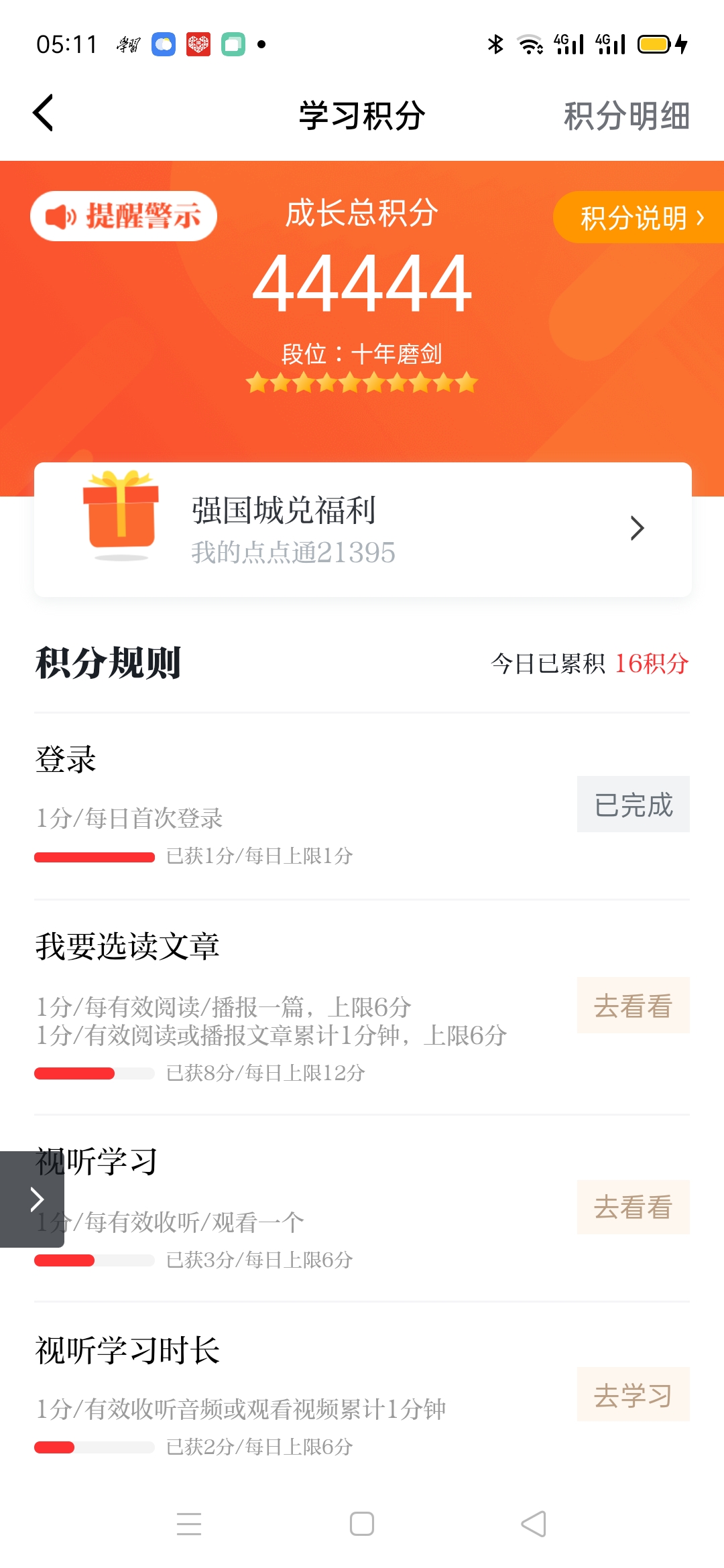Tap the system home button
This screenshot has width=724, height=1568.
pos(362,1524)
